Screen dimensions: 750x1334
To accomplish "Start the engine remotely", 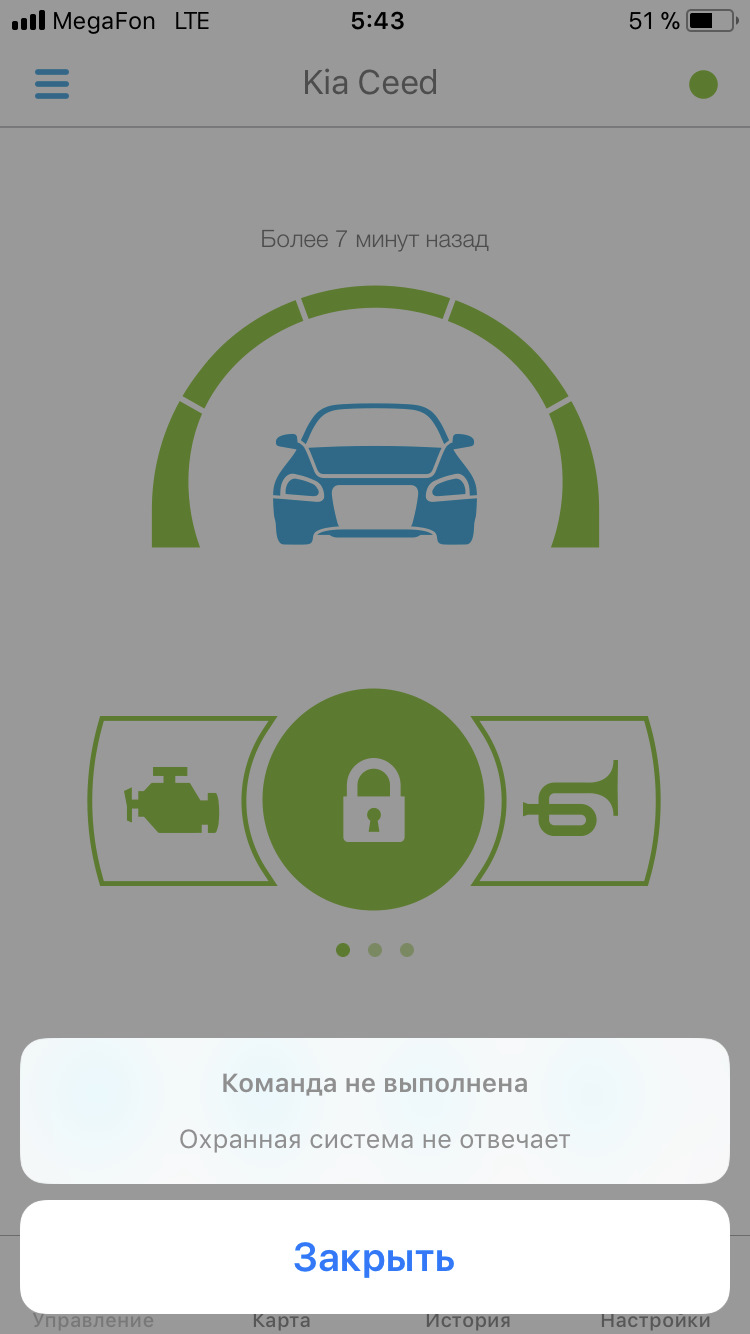I will [172, 800].
